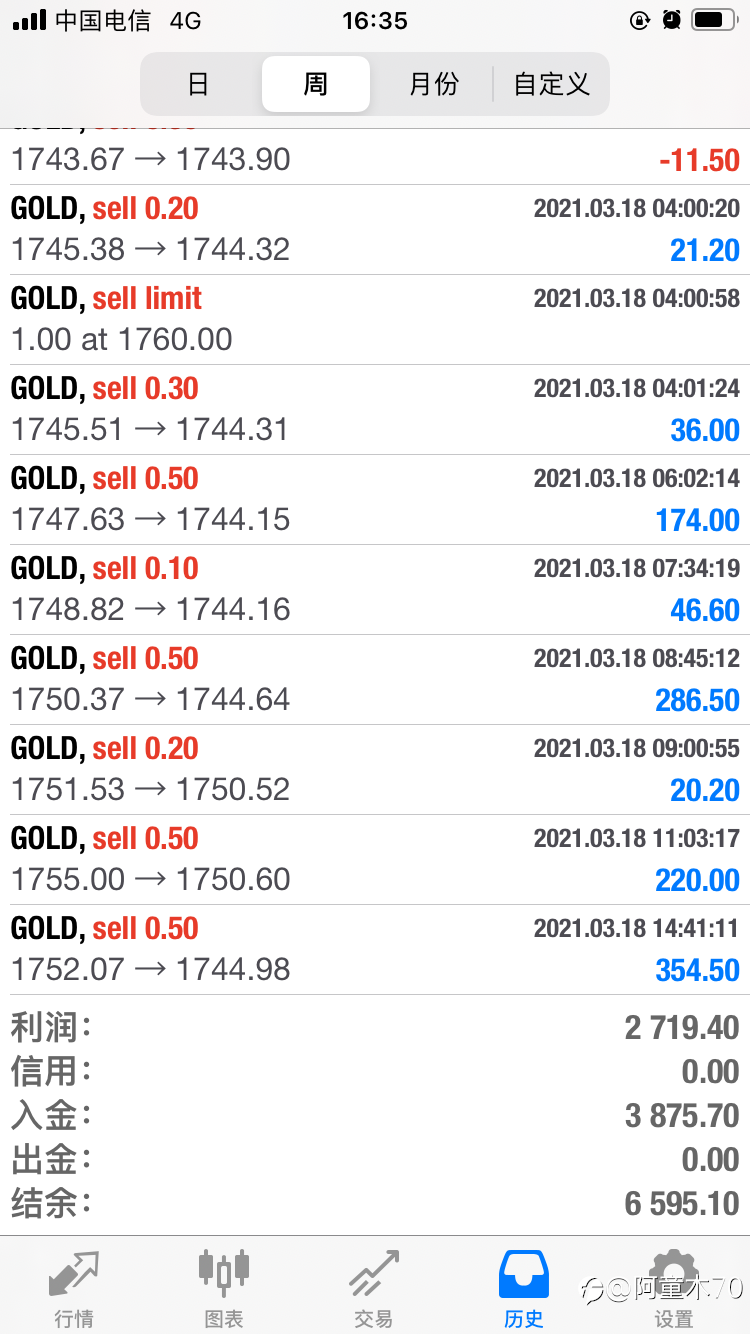The width and height of the screenshot is (750, 1334).
Task: Switch to the 交易 trade tab
Action: point(374,1288)
